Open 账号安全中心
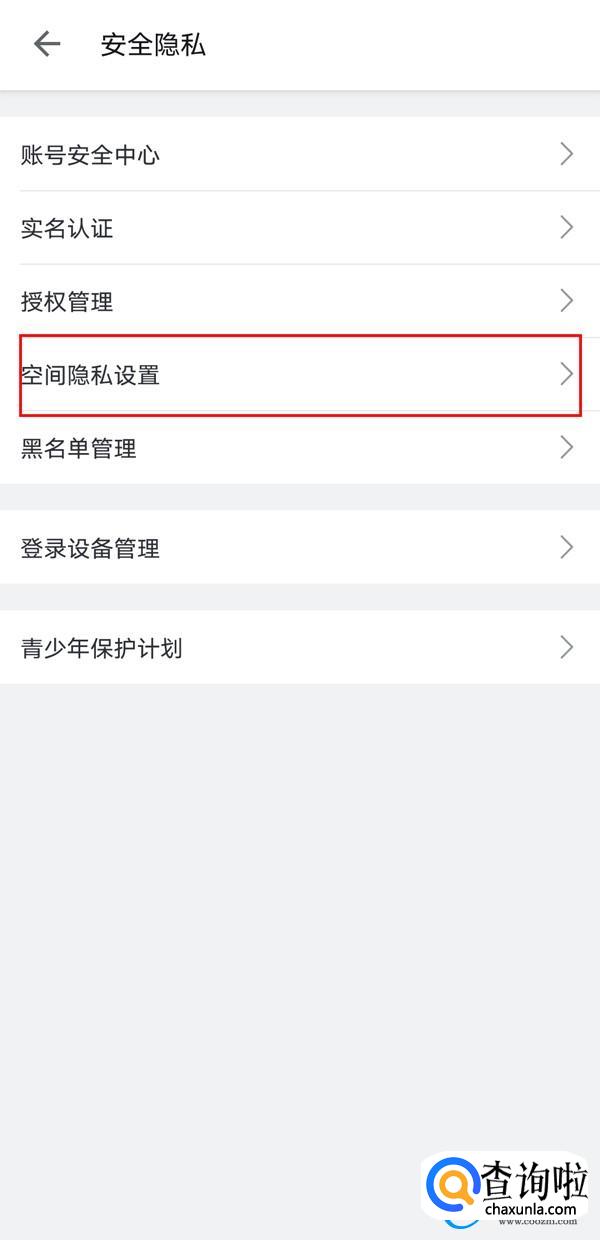600x1240 pixels. tap(300, 154)
